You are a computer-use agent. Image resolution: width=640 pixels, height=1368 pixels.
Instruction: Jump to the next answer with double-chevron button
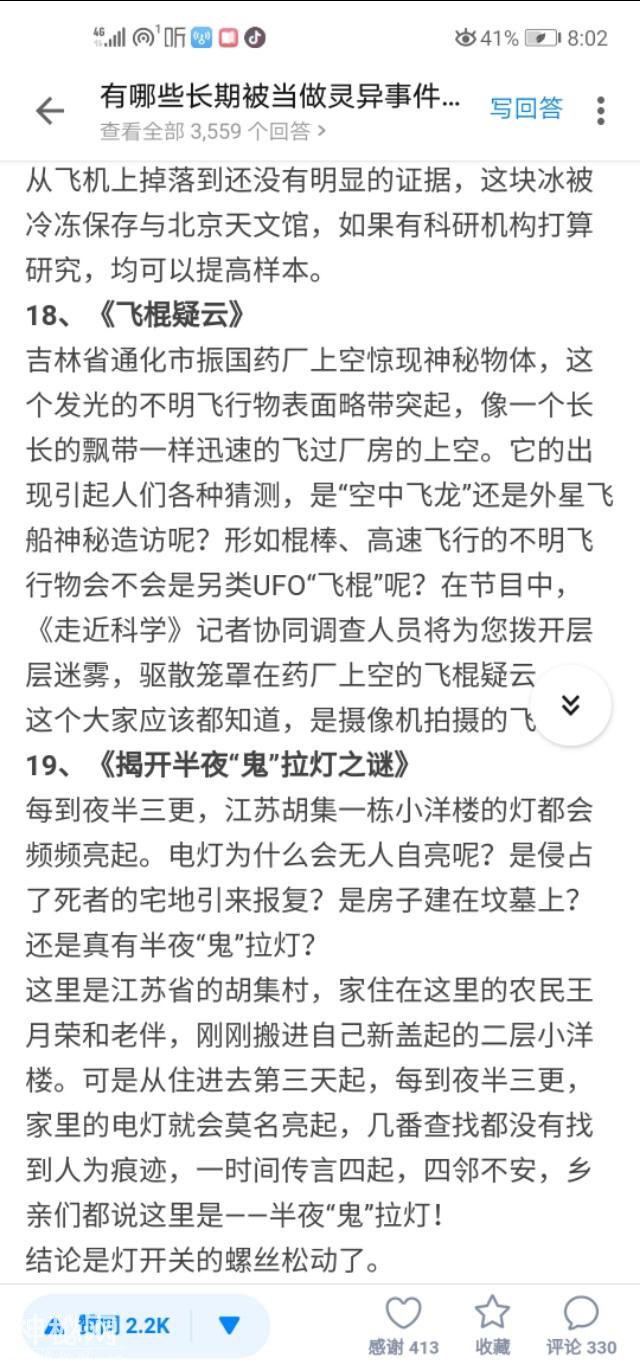coord(570,705)
